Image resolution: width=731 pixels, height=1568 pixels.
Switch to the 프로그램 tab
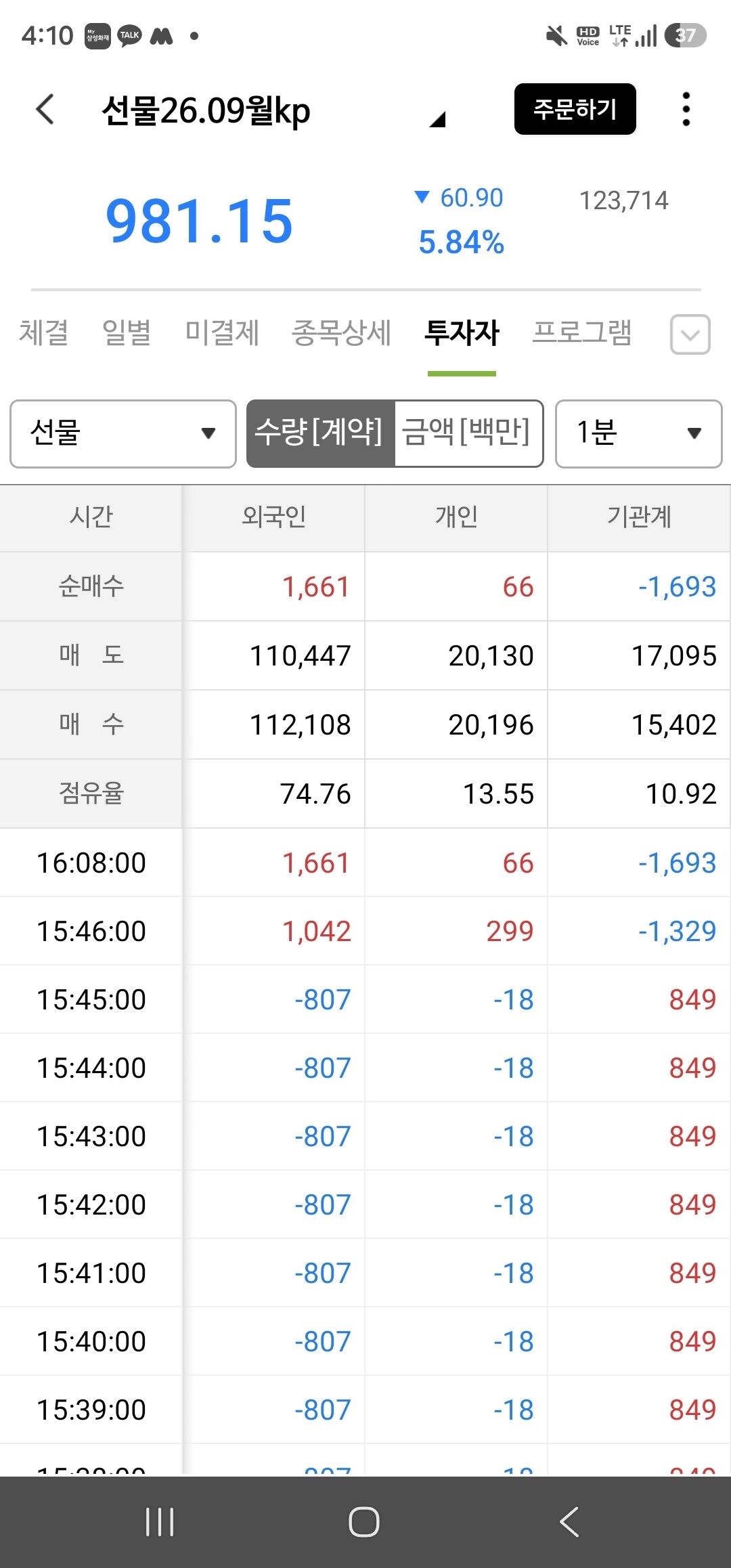(x=581, y=332)
